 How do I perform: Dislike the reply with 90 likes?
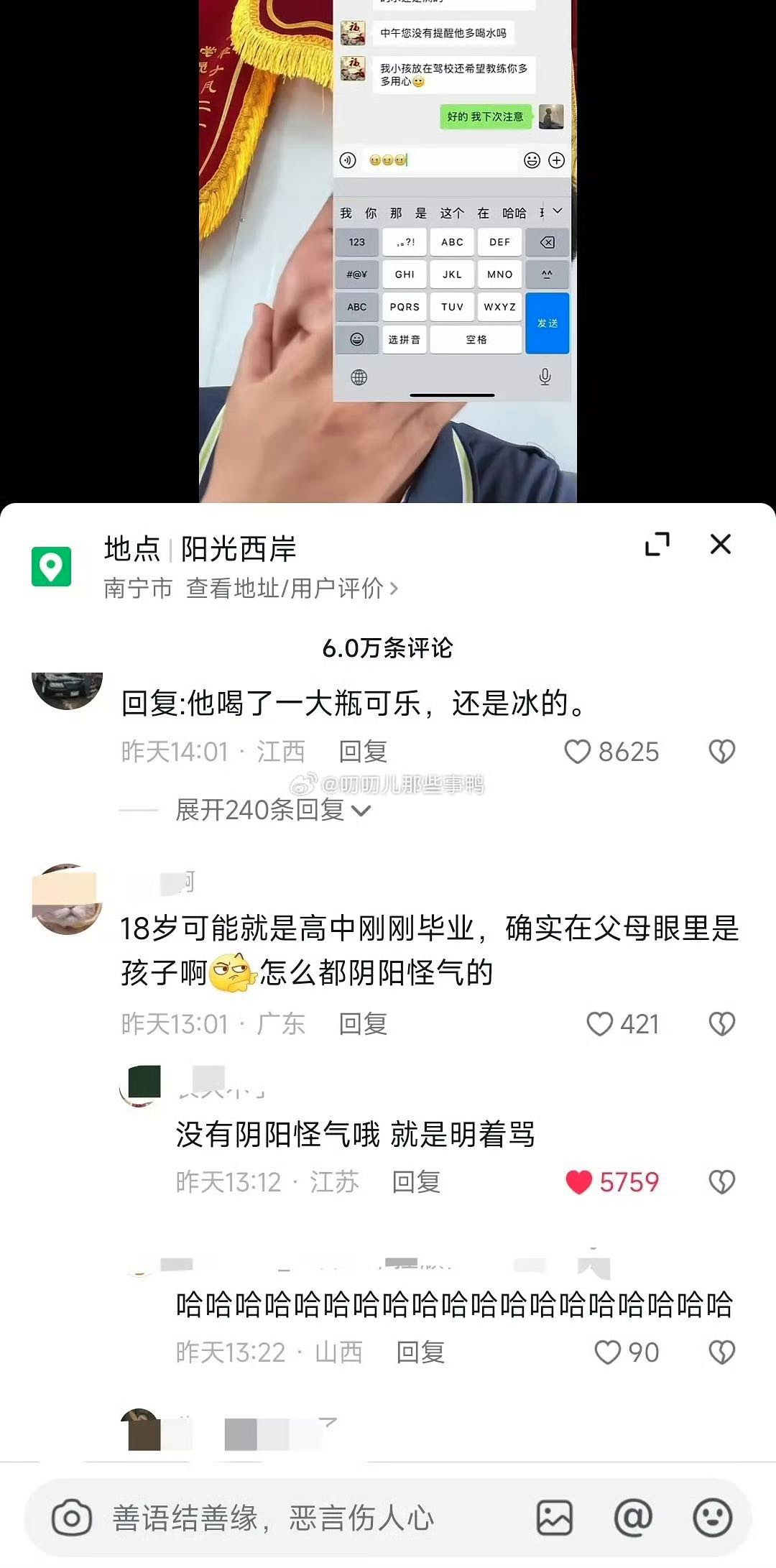click(721, 1352)
